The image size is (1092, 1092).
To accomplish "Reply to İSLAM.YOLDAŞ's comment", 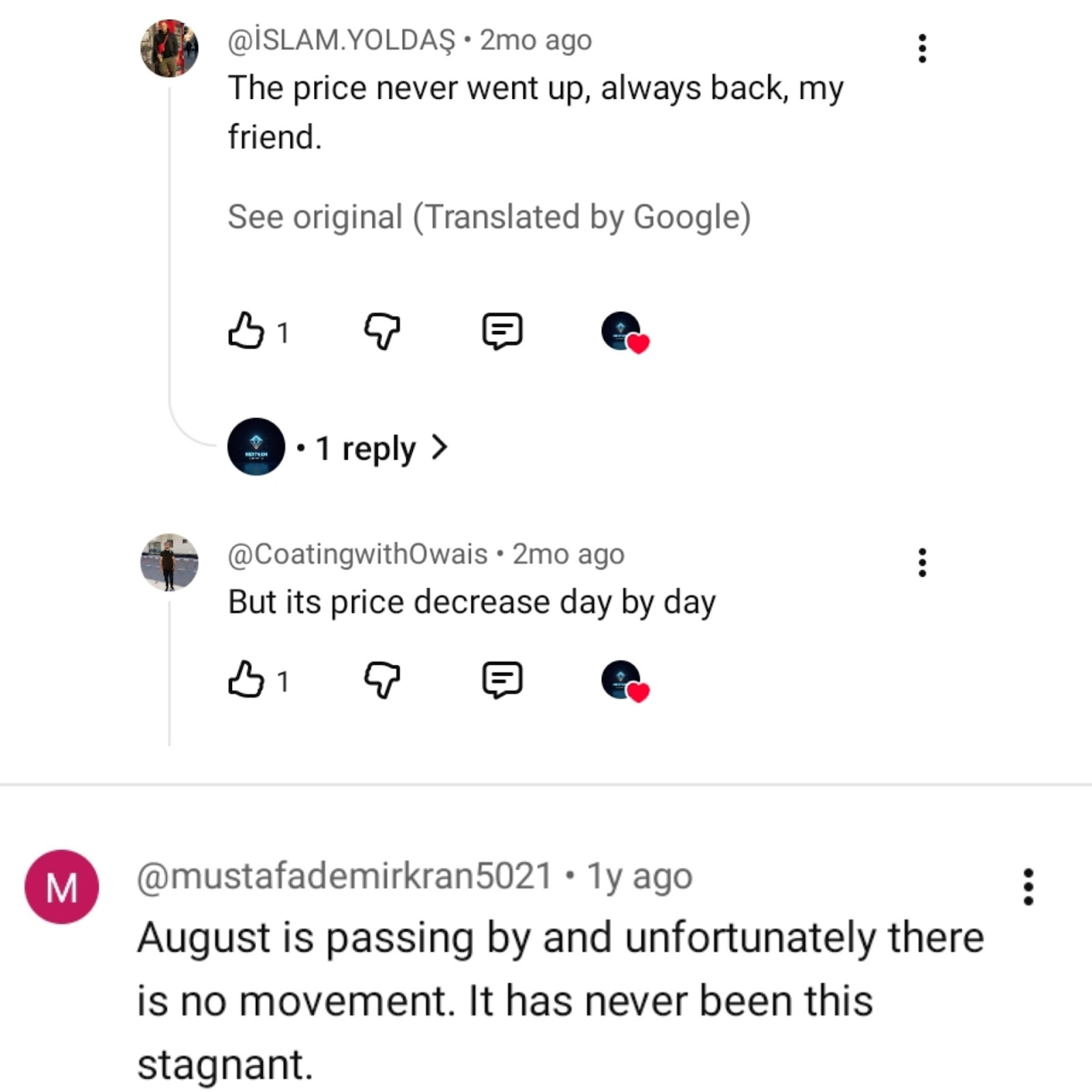I will [x=502, y=332].
